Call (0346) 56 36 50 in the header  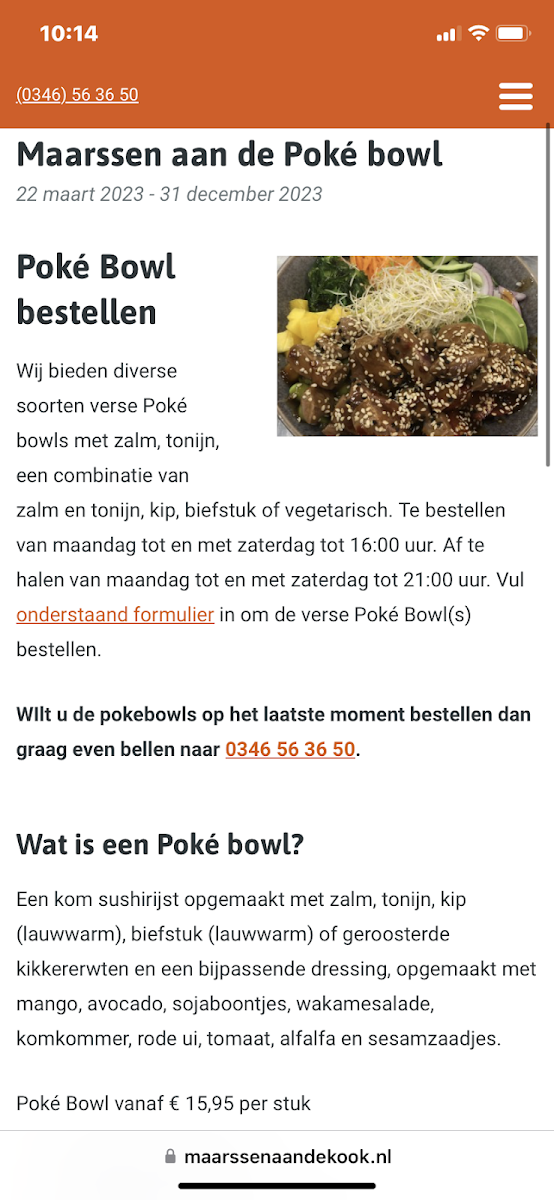pos(77,95)
